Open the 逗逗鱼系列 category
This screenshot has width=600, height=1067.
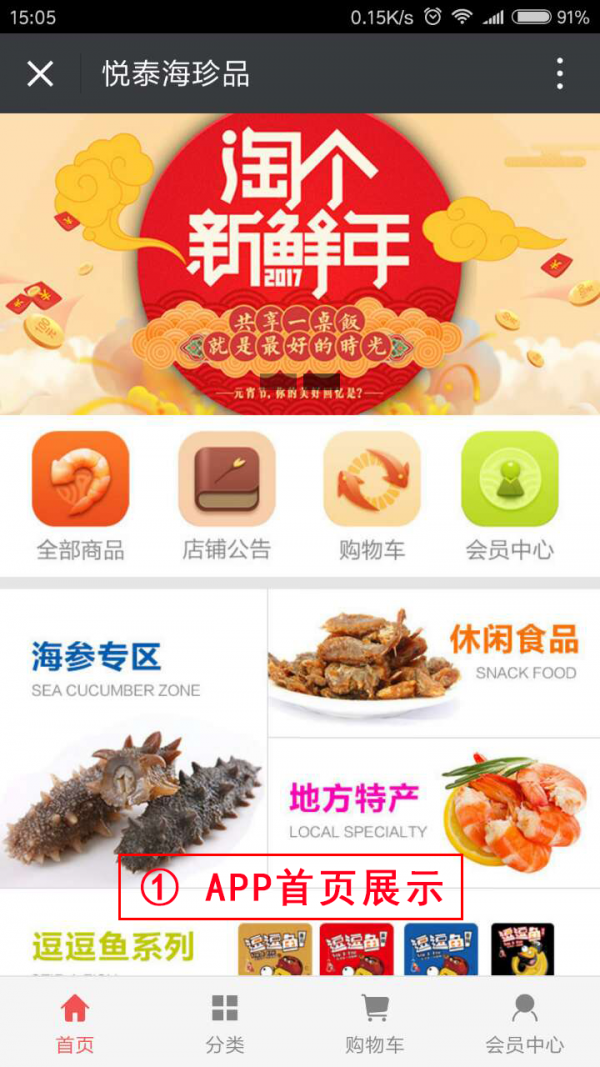point(300,947)
